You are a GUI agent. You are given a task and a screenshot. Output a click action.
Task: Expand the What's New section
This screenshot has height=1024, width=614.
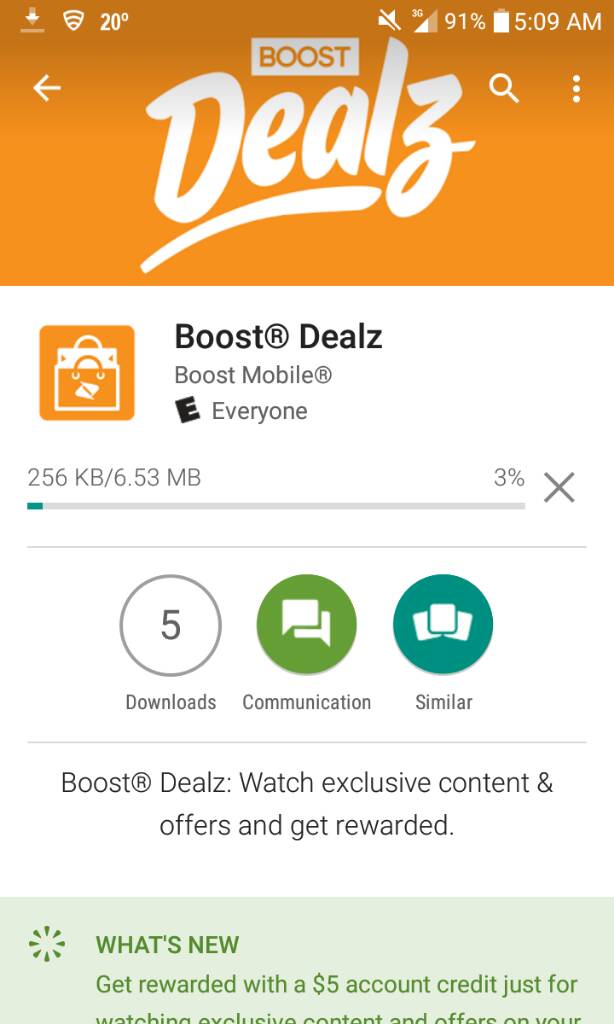pos(307,960)
